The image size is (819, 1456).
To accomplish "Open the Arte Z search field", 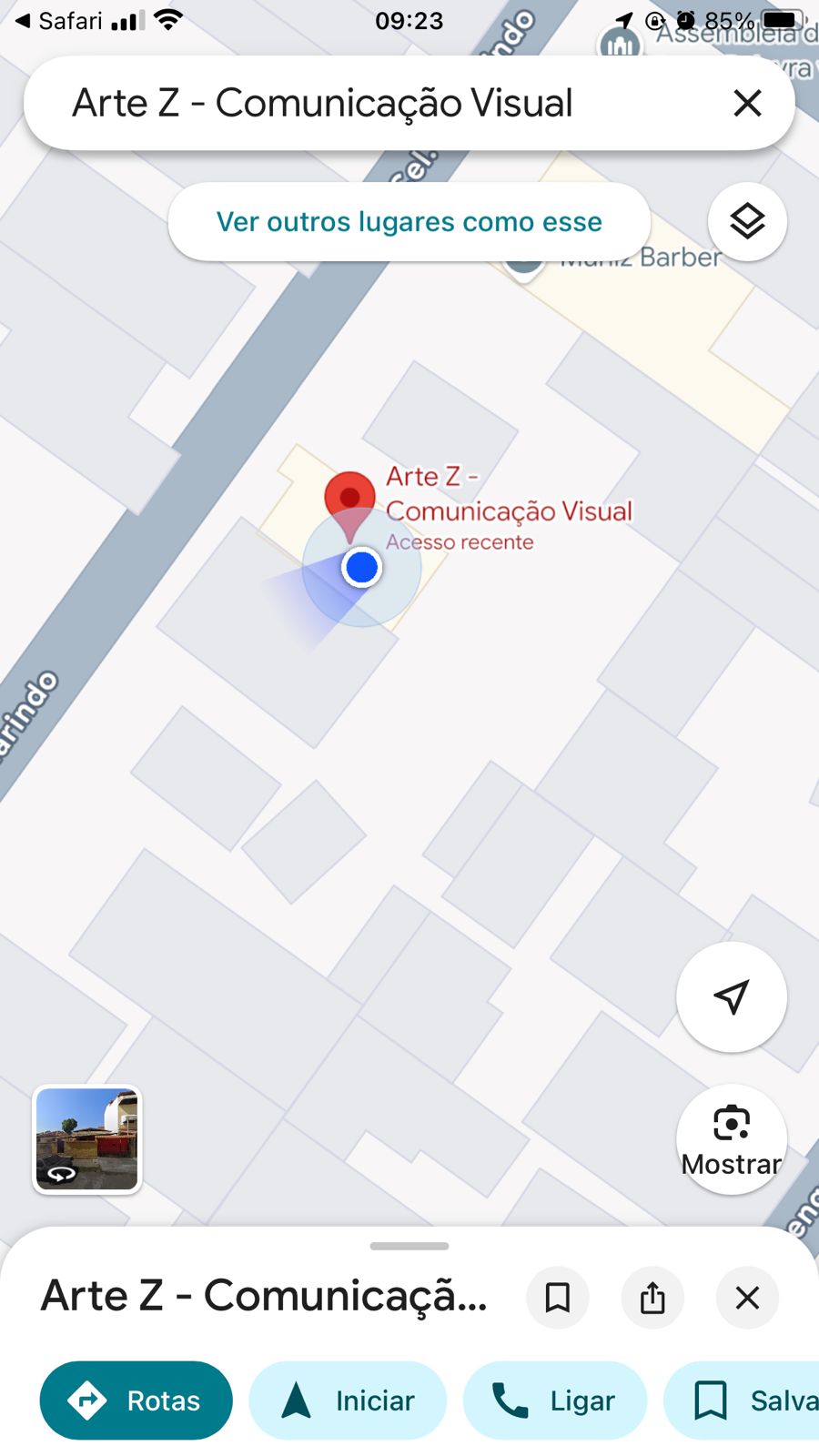I will tap(364, 103).
